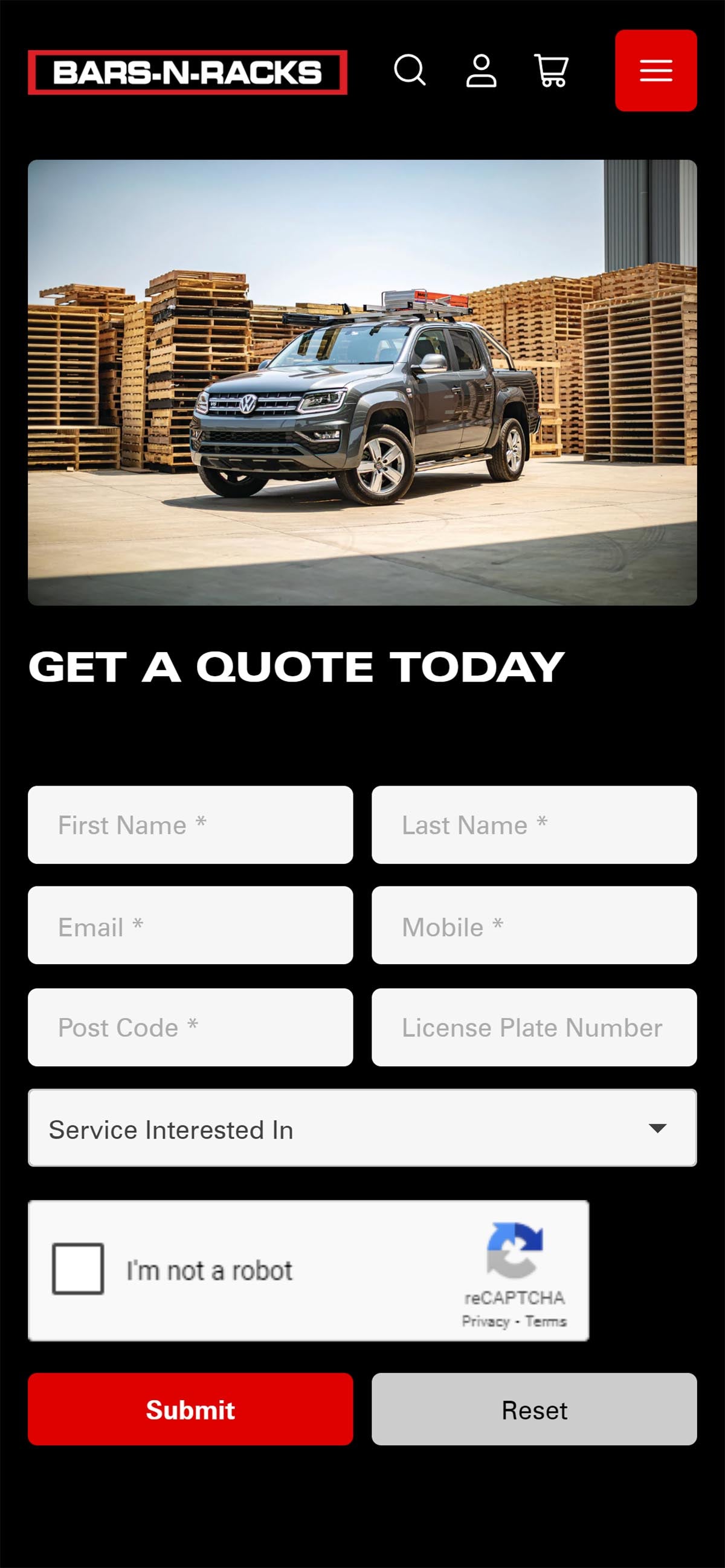Screen dimensions: 725x1568
Task: Open the red hamburger menu
Action: [x=656, y=71]
